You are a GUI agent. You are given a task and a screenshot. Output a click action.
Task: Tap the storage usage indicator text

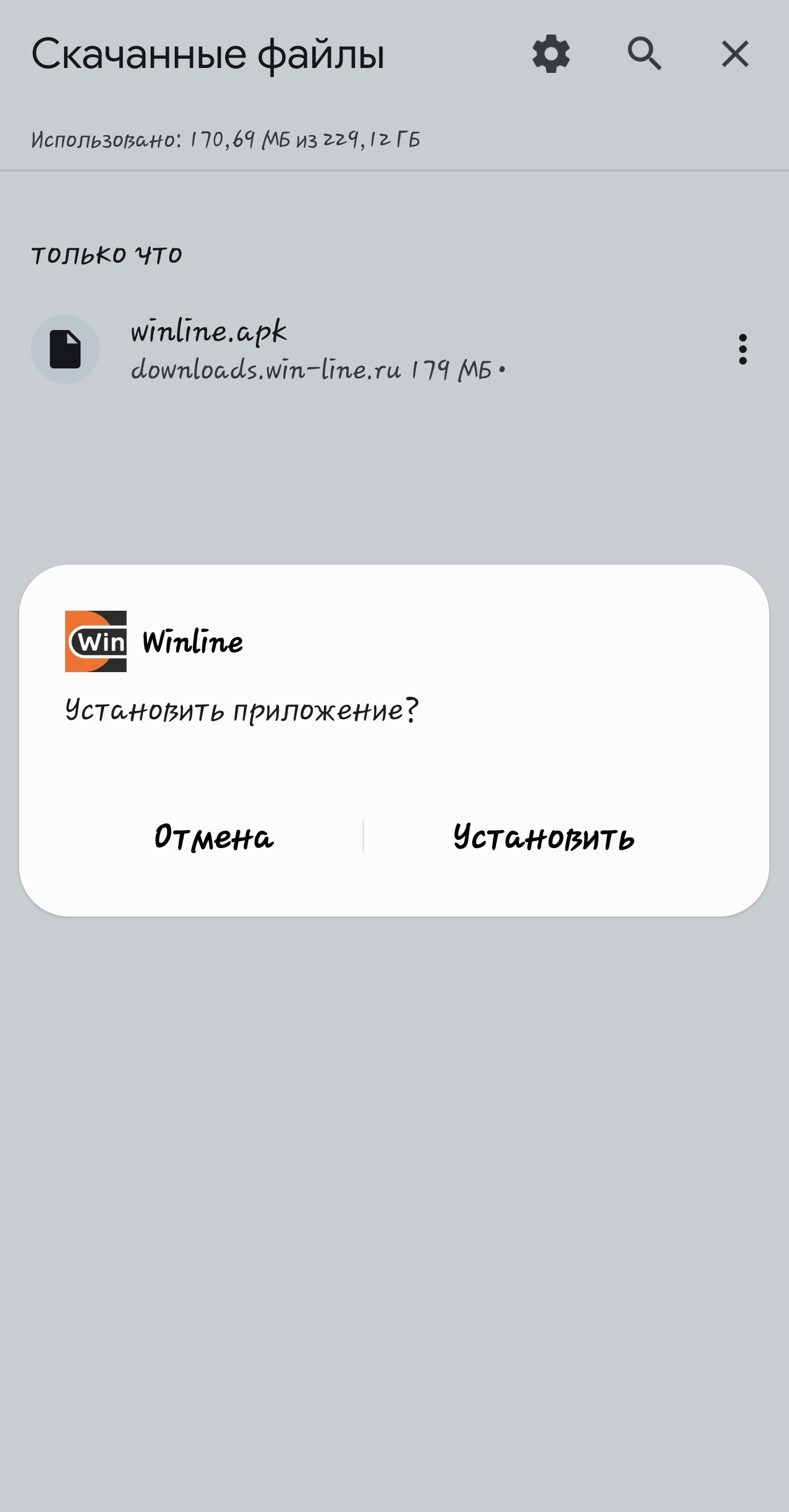click(x=226, y=138)
